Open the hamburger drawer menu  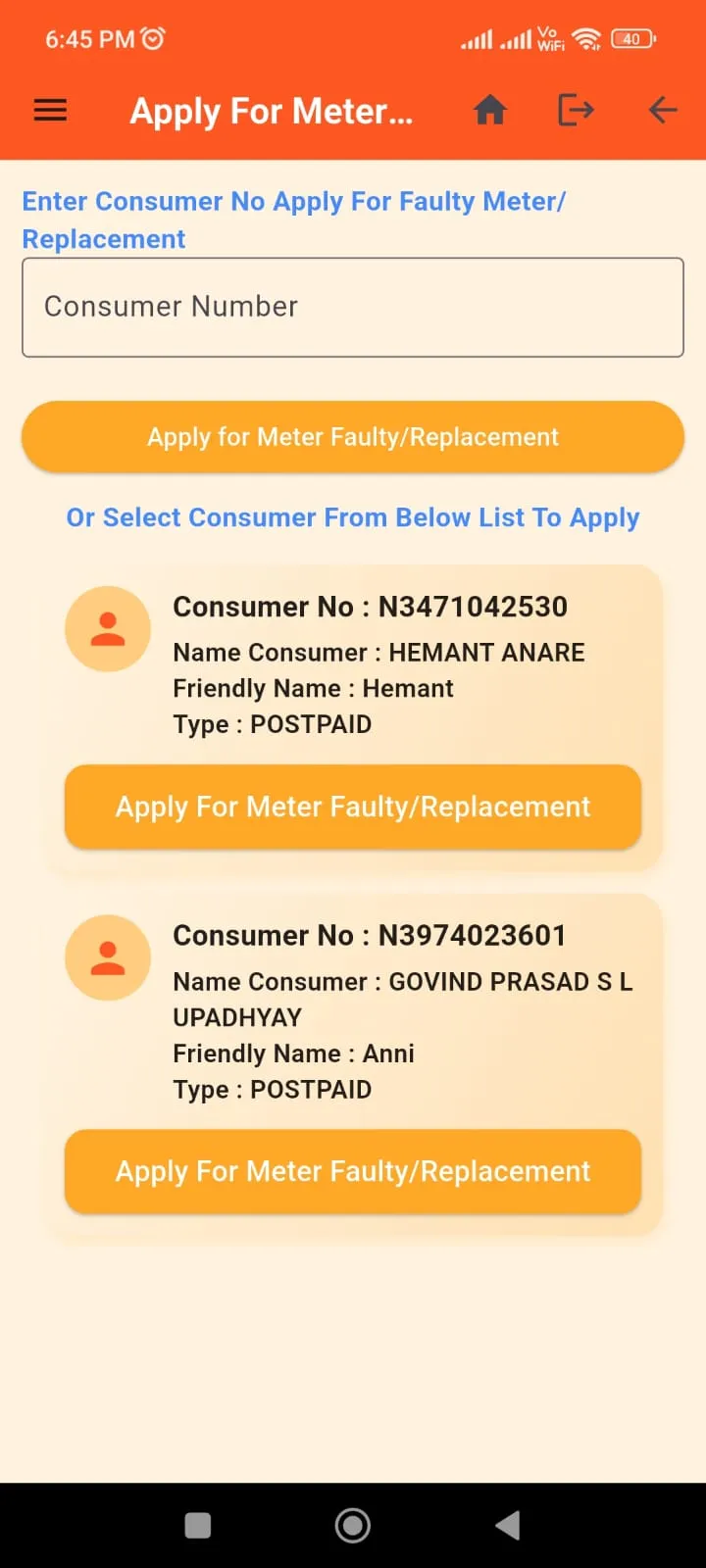point(50,111)
